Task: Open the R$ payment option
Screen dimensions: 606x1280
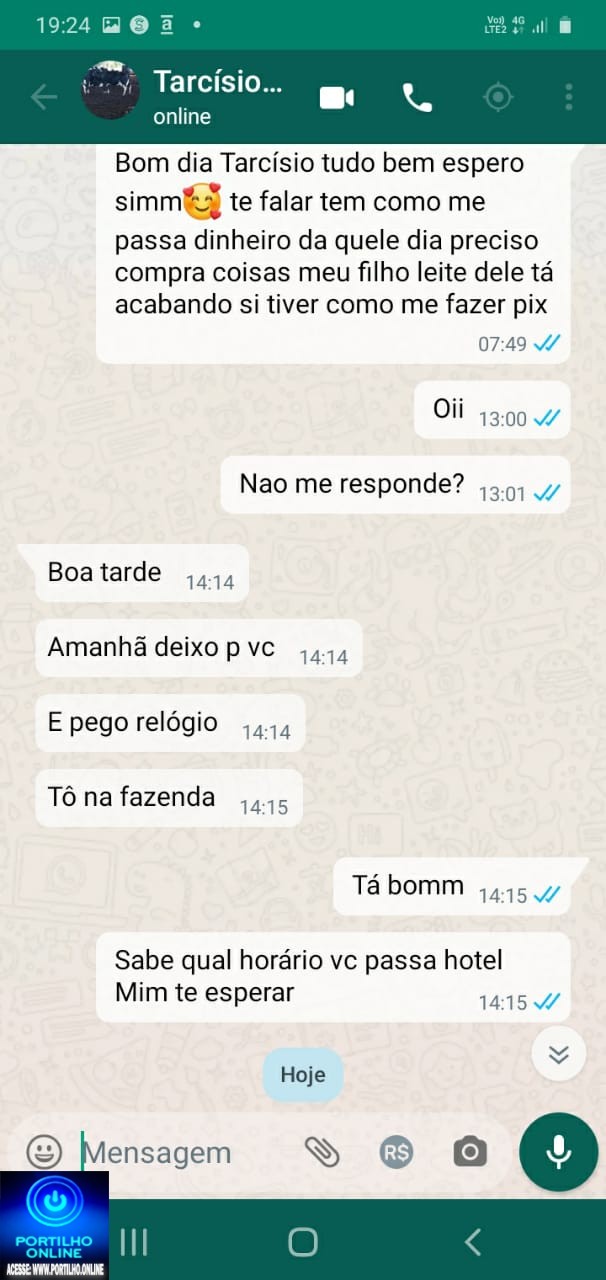Action: [396, 1152]
